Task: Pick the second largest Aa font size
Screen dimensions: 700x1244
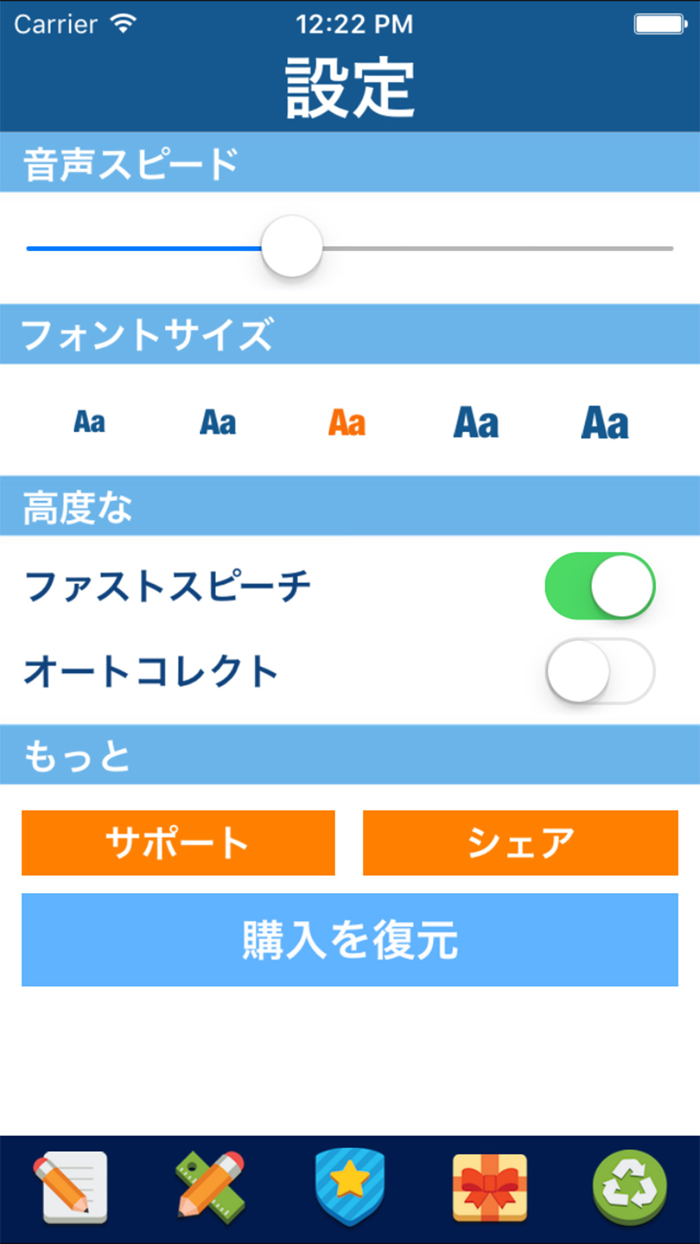Action: pyautogui.click(x=476, y=422)
